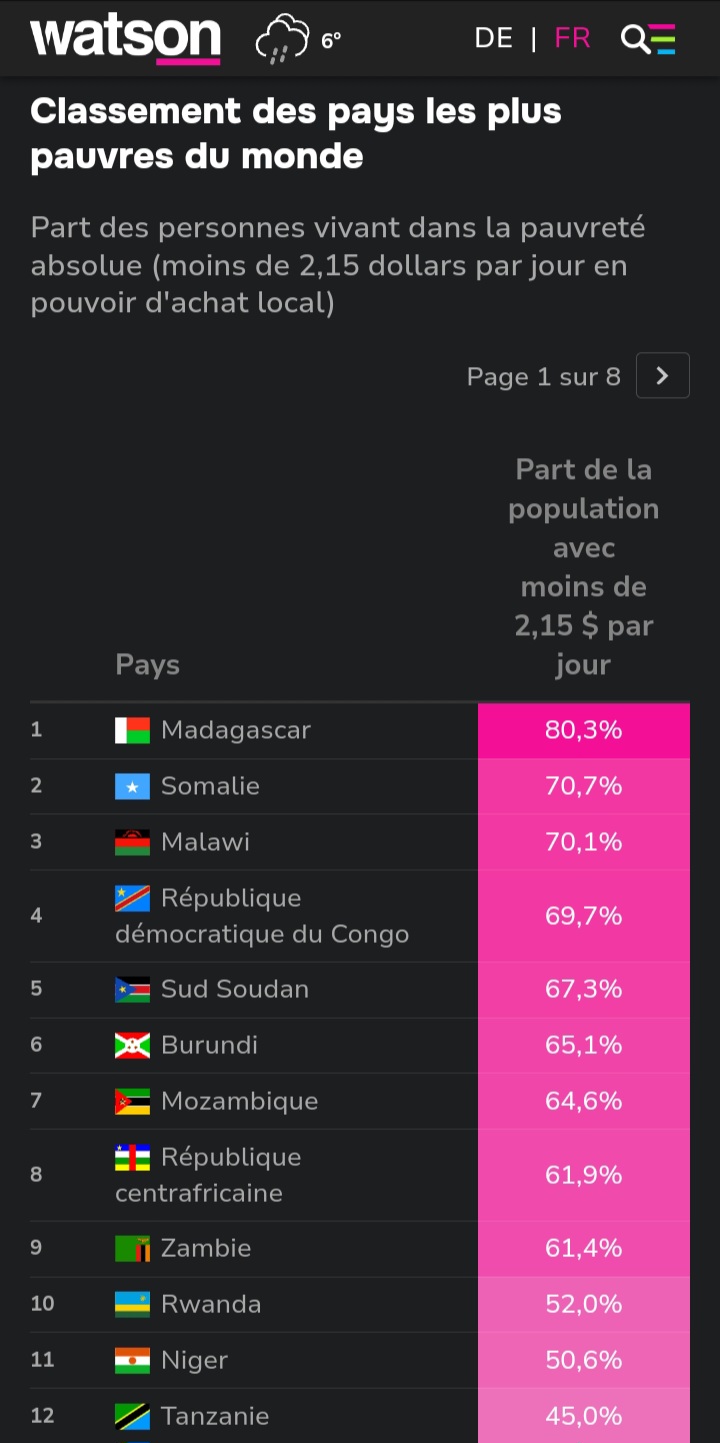Go to the watson home page logo
Image resolution: width=720 pixels, height=1443 pixels.
[x=126, y=39]
